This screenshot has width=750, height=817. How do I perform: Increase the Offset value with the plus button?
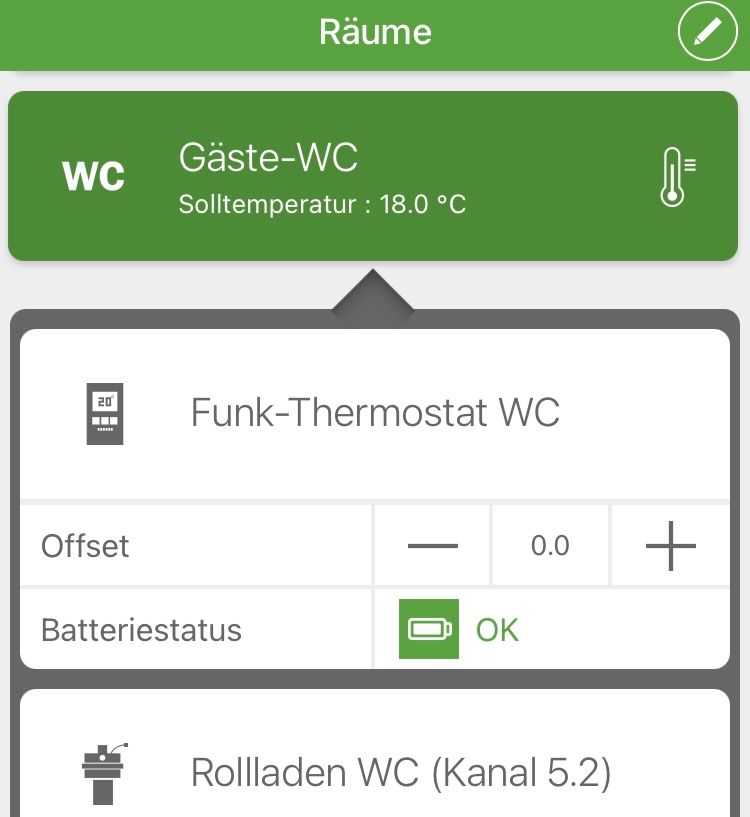click(670, 546)
